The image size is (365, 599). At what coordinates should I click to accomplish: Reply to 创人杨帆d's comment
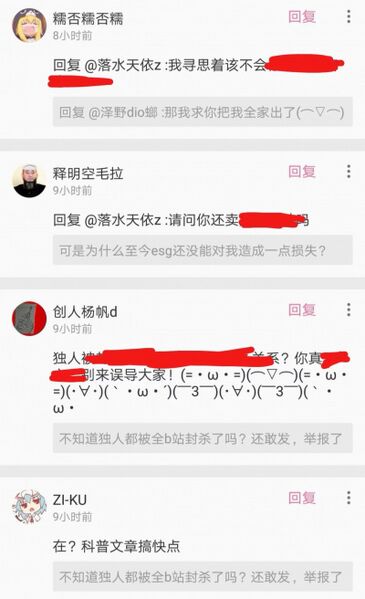click(x=302, y=309)
